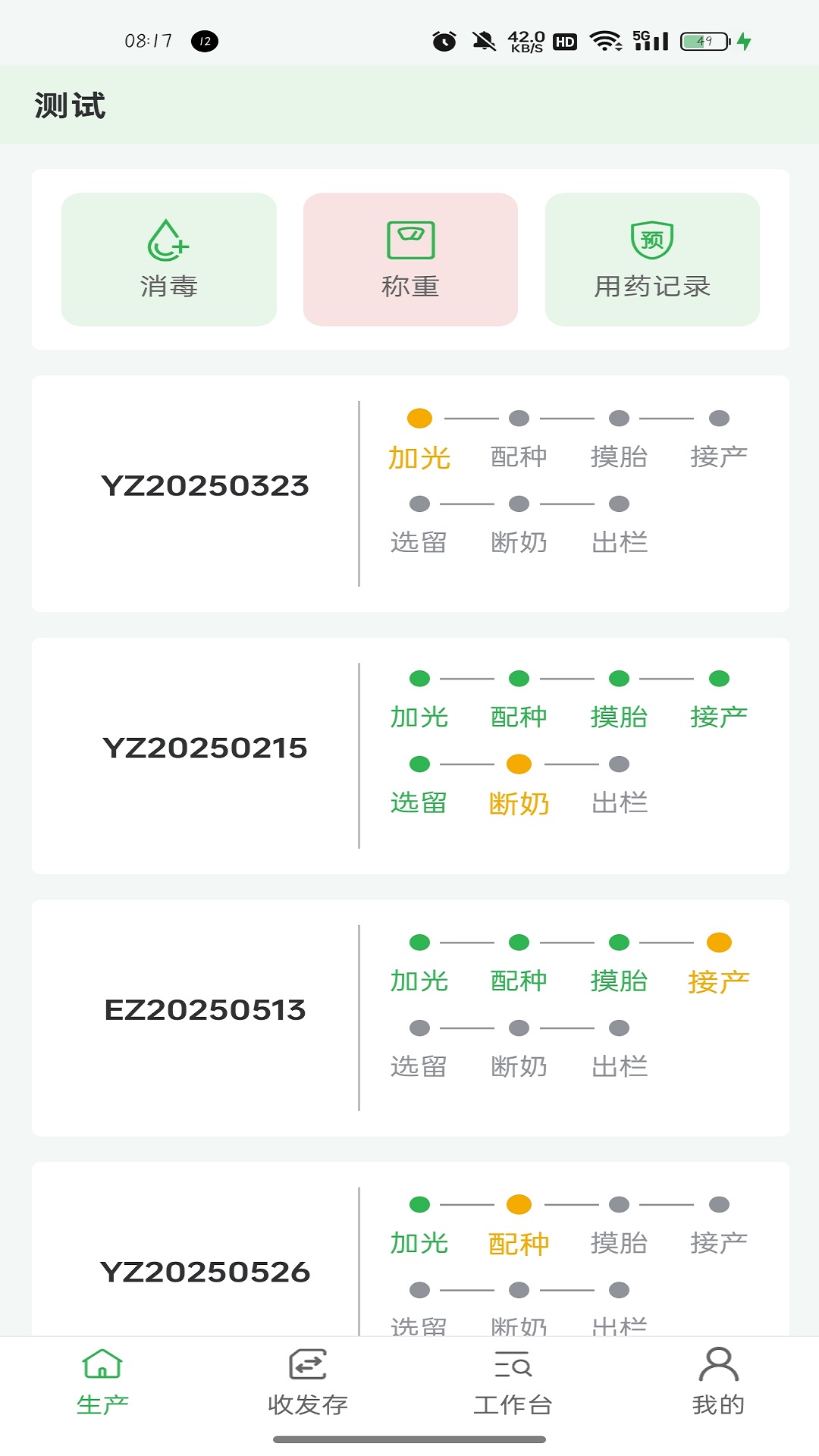Switch to the 生产 tab
Viewport: 819px width, 1456px height.
102,1382
